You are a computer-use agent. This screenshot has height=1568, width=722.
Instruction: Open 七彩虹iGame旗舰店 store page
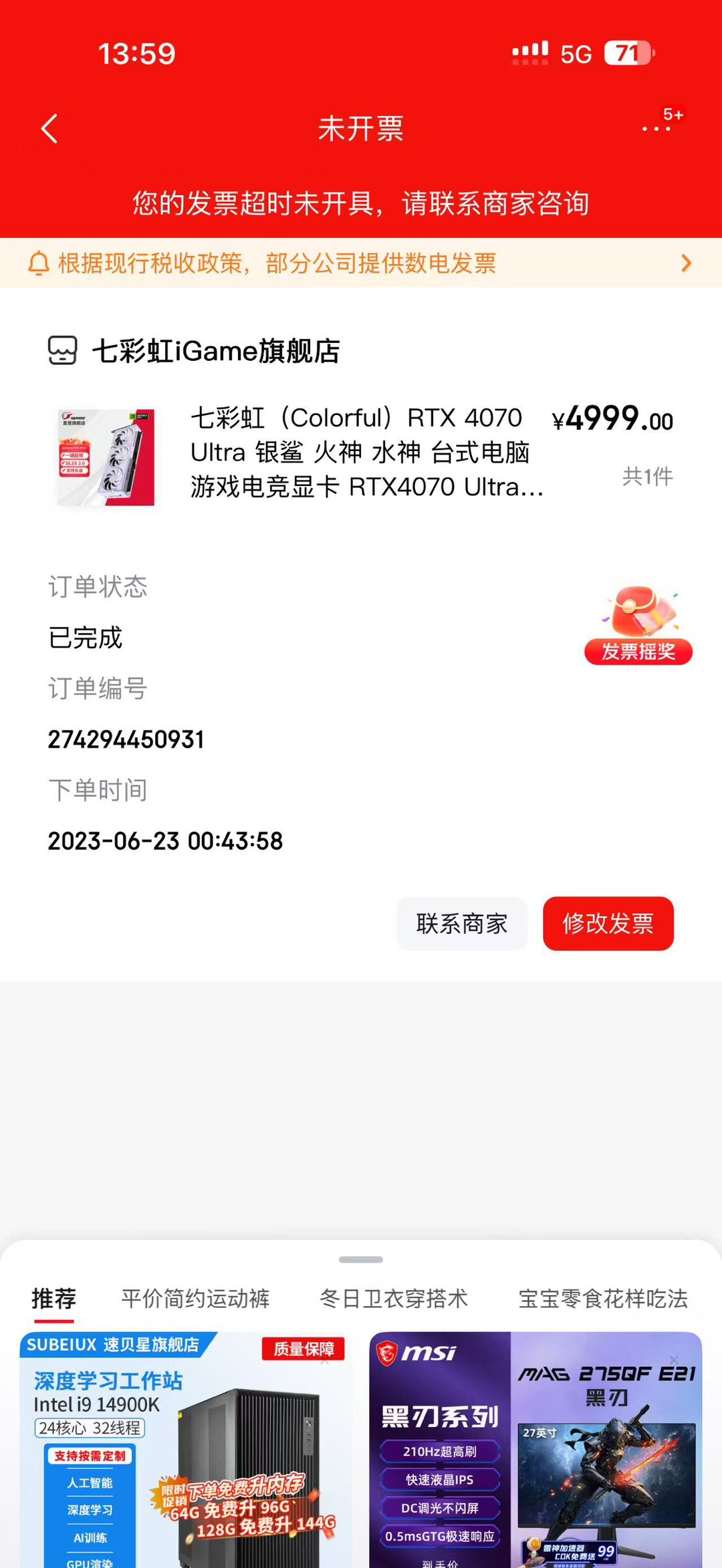click(215, 351)
